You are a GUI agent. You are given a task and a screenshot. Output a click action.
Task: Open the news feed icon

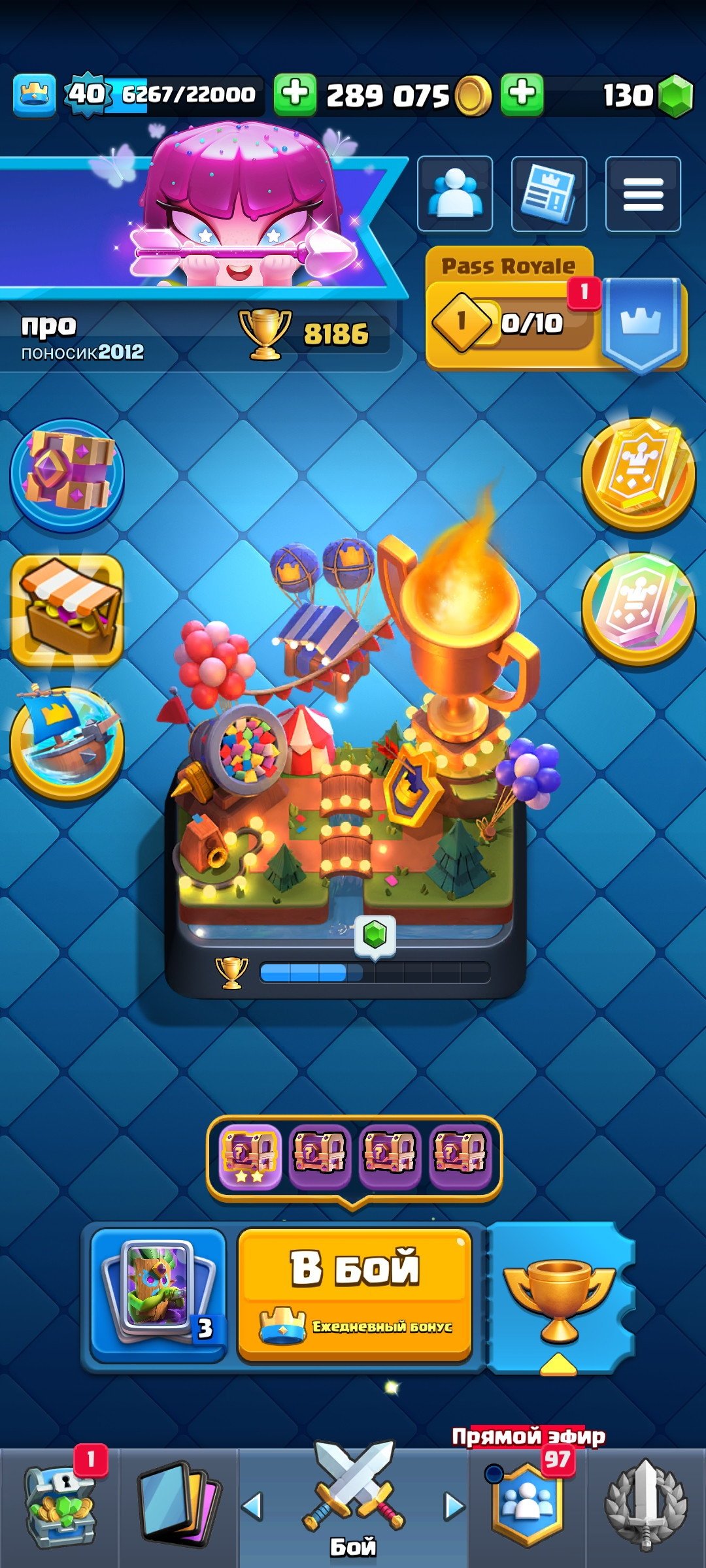coord(549,194)
